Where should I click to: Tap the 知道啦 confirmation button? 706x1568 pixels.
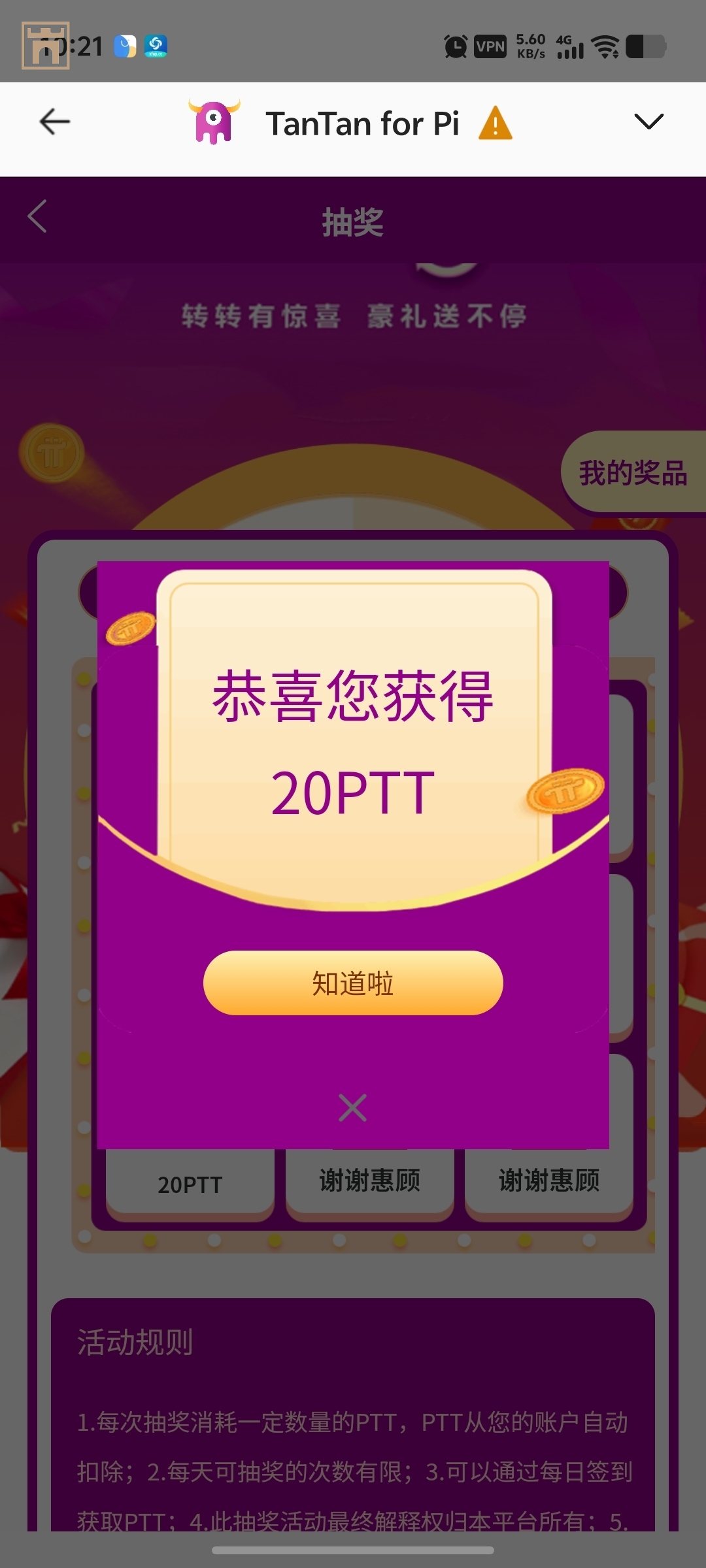(x=353, y=983)
